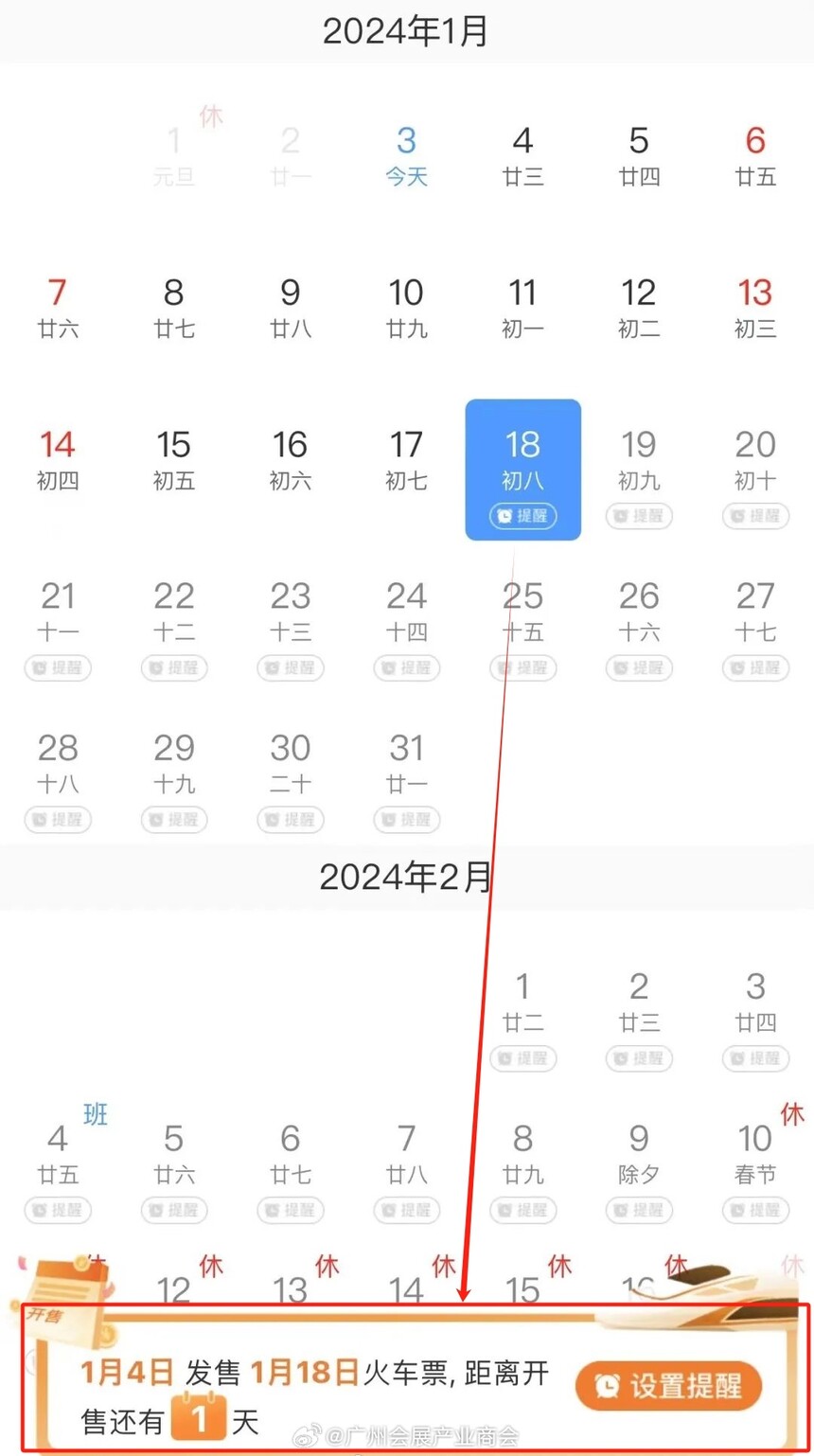Set a reminder for February 4
The height and width of the screenshot is (1456, 814).
(x=58, y=1209)
